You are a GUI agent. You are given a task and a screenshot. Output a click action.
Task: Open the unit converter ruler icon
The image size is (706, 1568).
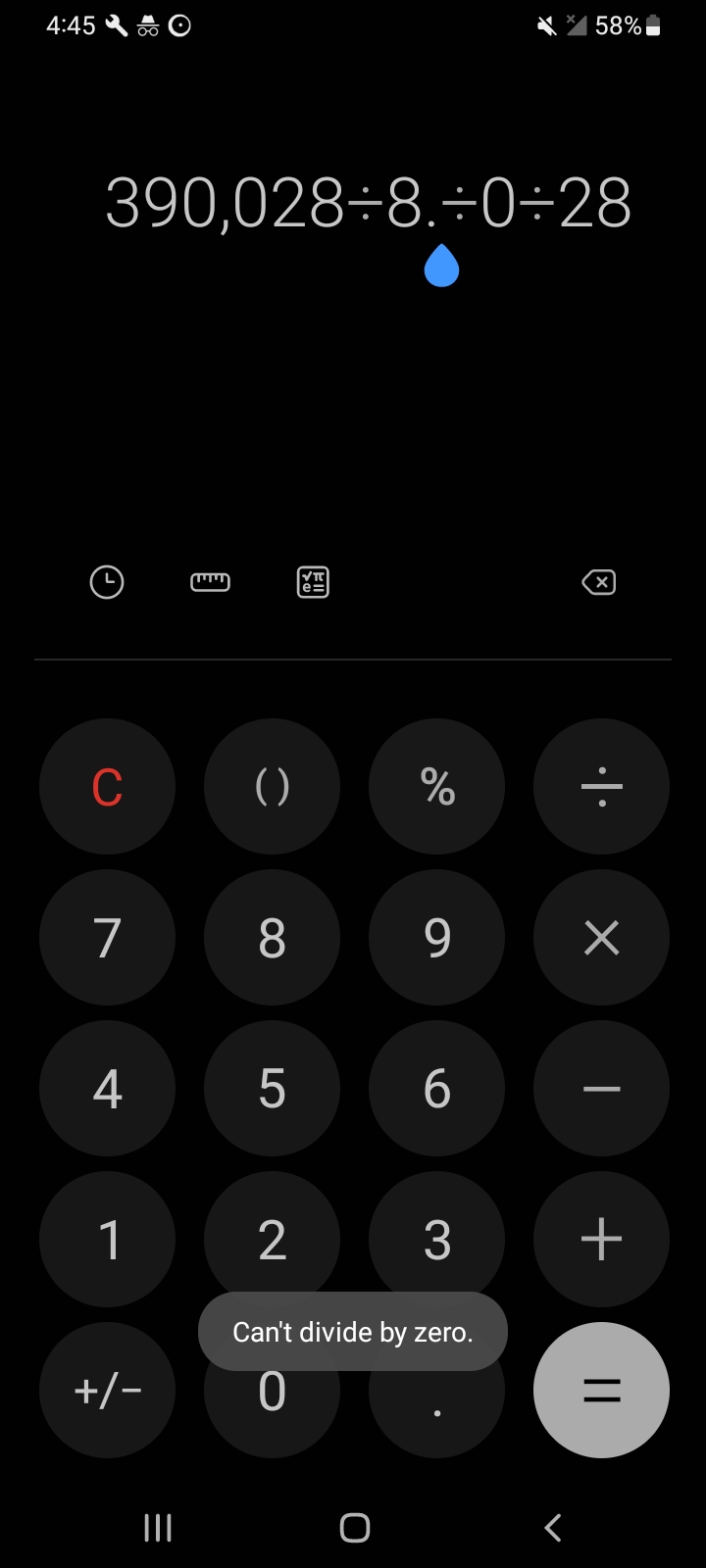[x=210, y=582]
